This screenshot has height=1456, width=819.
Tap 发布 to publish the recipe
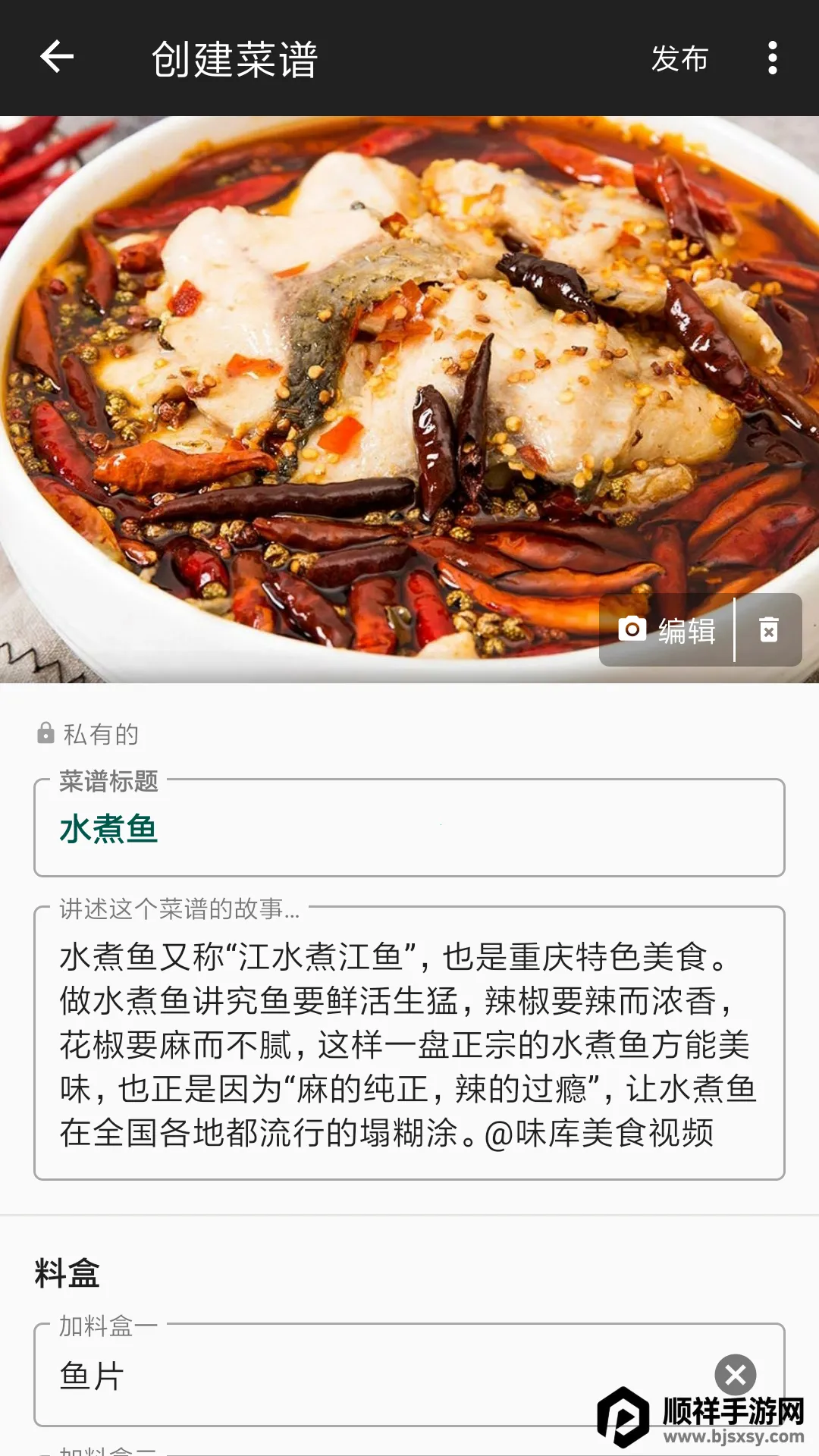[679, 58]
